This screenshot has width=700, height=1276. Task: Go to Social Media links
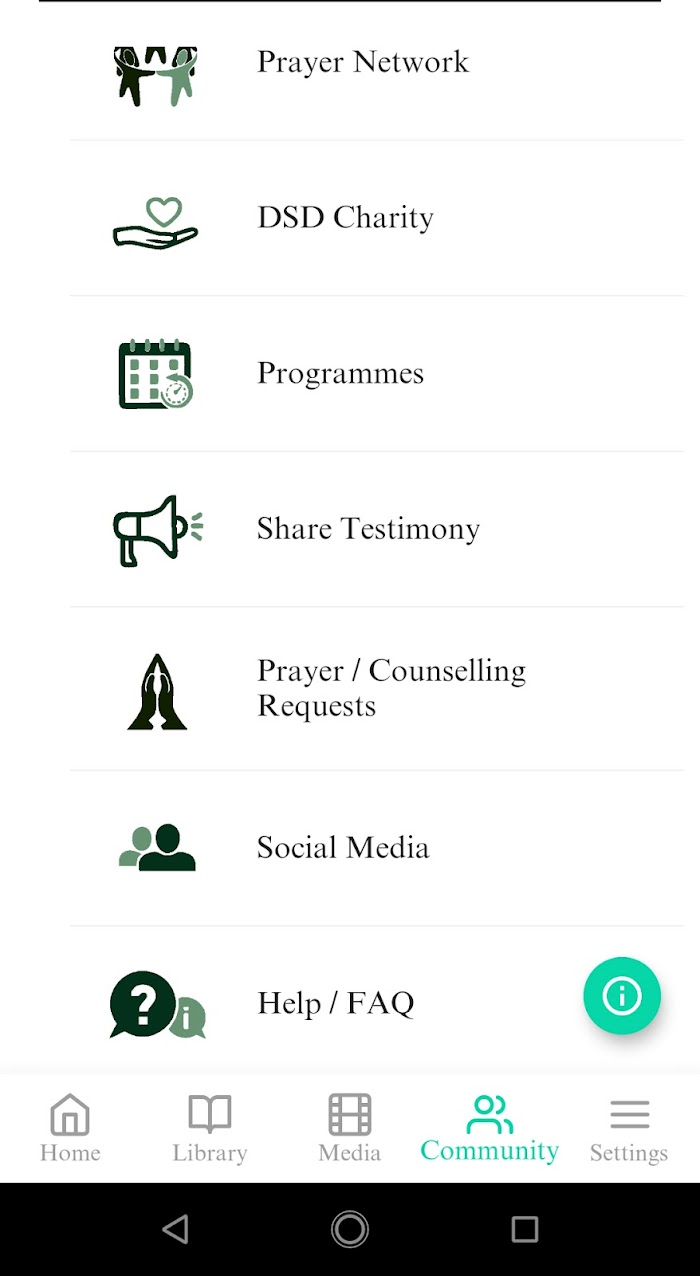tap(377, 848)
